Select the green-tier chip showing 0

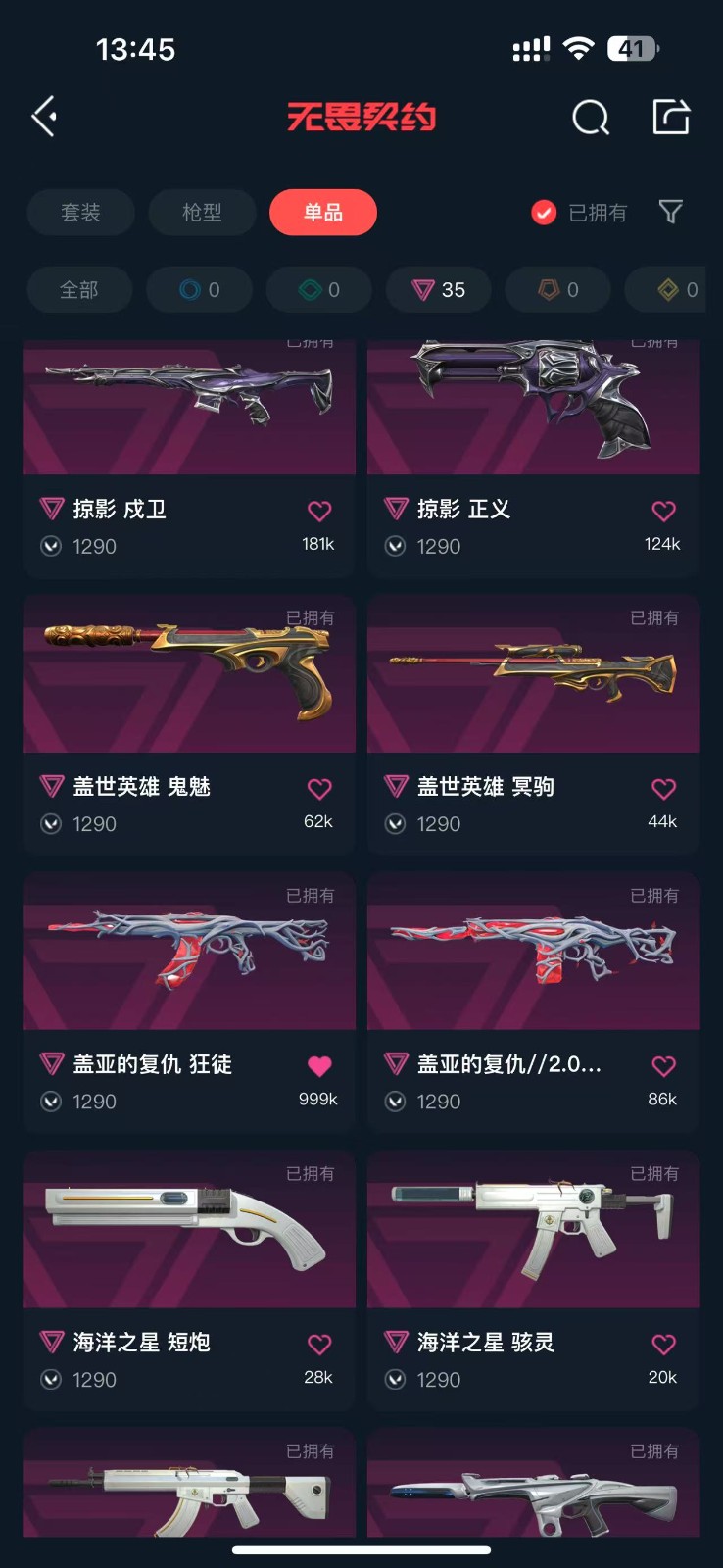pyautogui.click(x=318, y=290)
